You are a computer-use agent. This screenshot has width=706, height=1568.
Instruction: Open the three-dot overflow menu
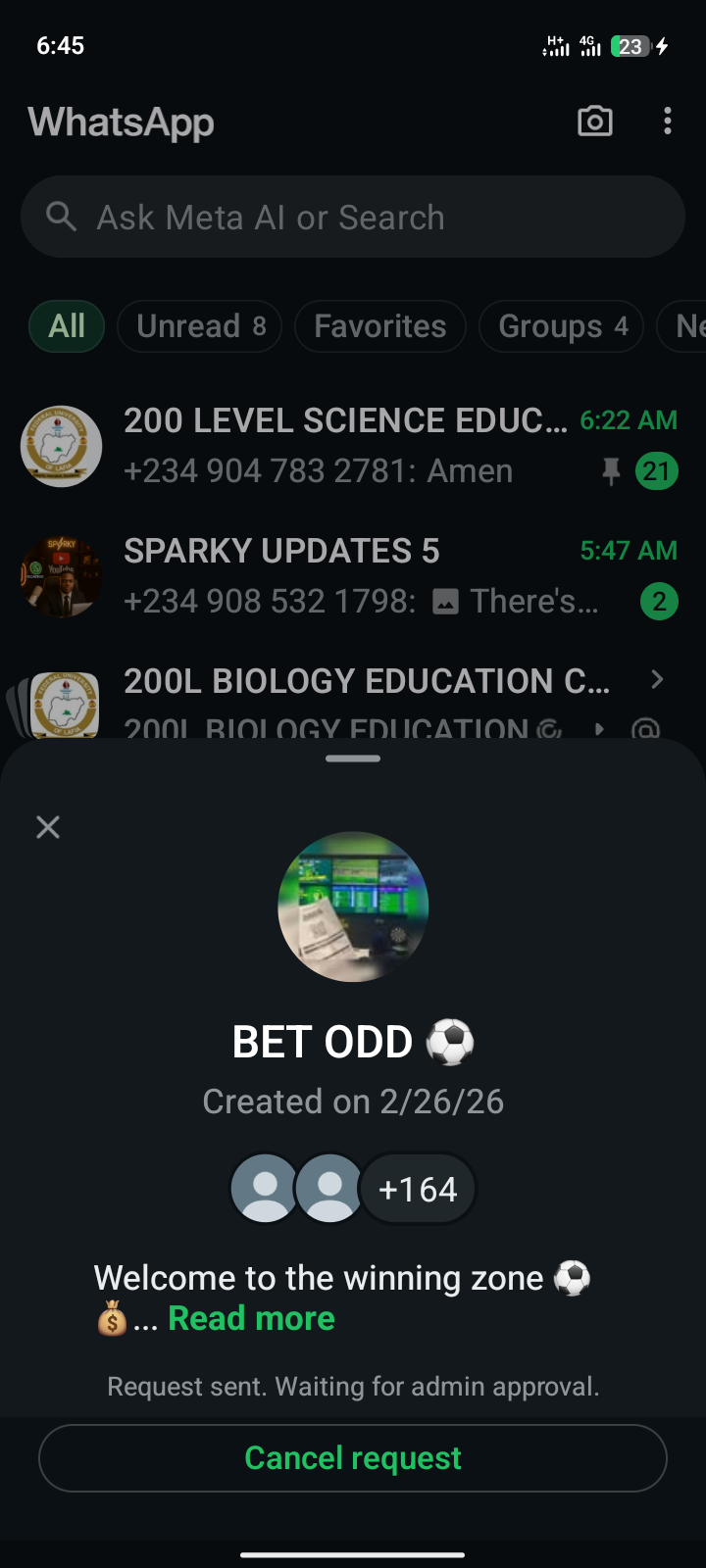[x=668, y=122]
